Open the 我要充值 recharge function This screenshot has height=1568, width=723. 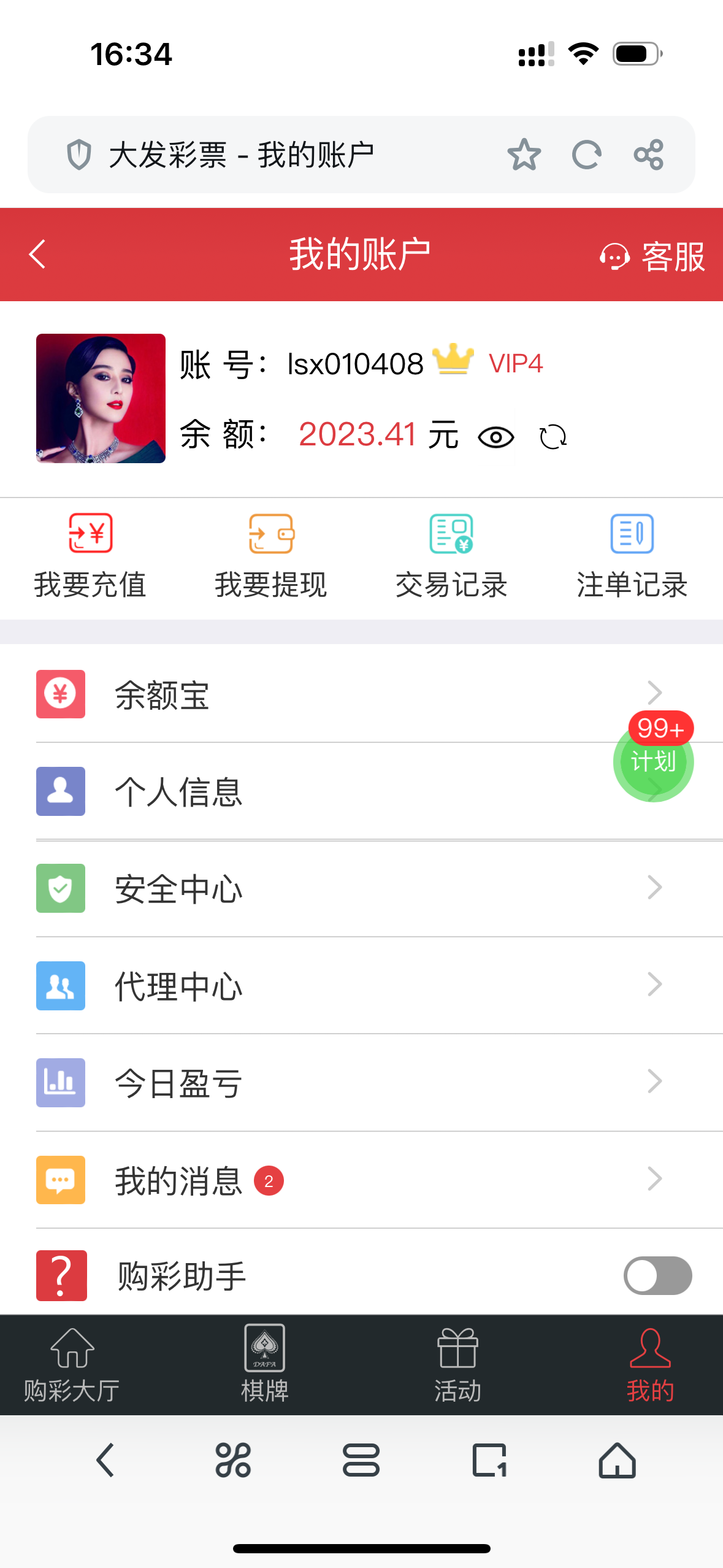(x=90, y=555)
